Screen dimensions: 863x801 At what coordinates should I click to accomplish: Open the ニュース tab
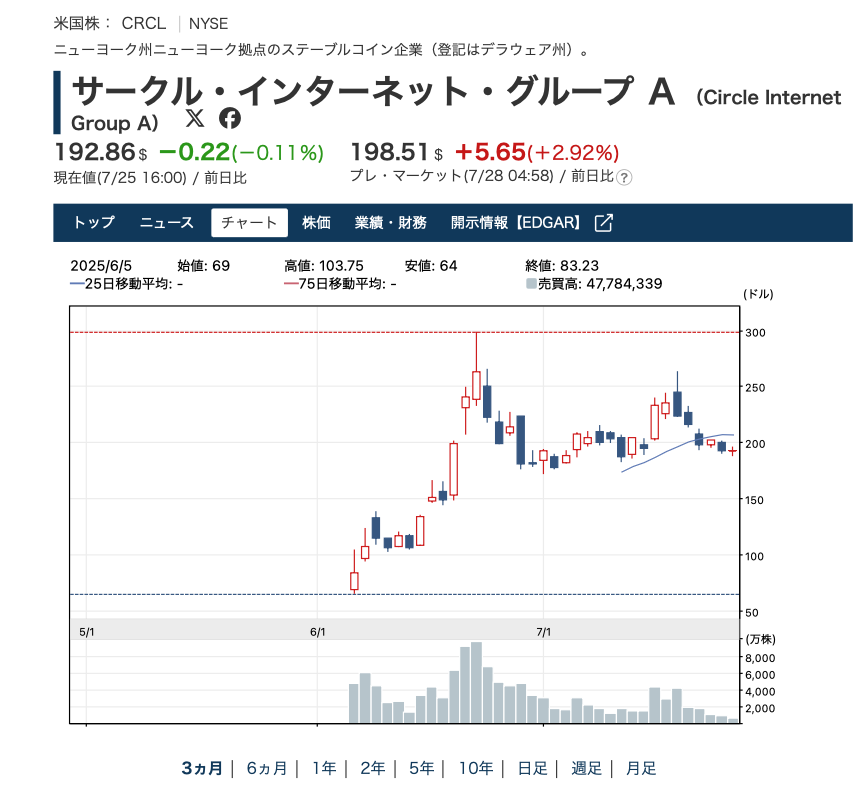167,222
